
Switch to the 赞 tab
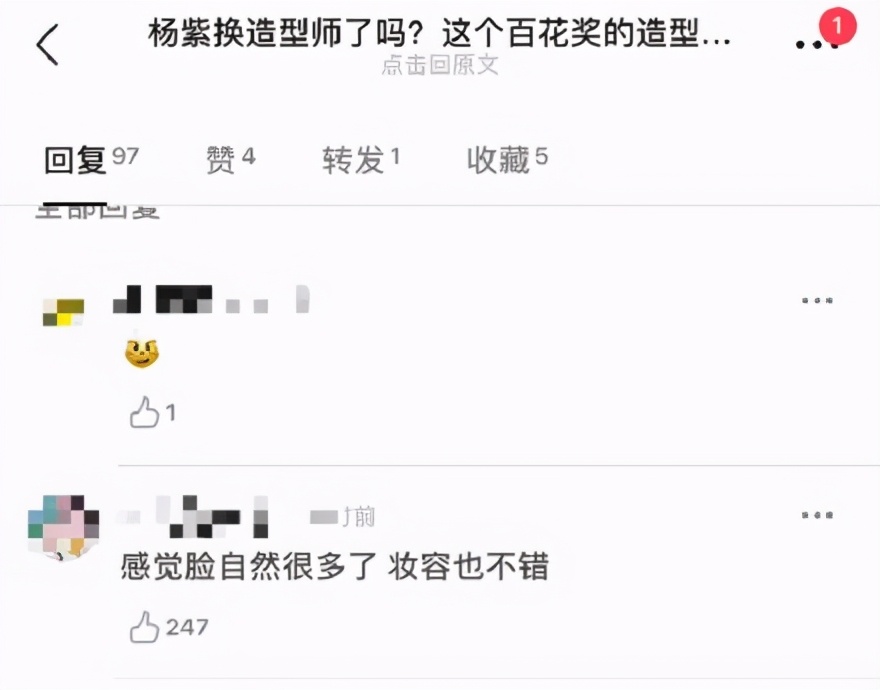click(x=230, y=159)
